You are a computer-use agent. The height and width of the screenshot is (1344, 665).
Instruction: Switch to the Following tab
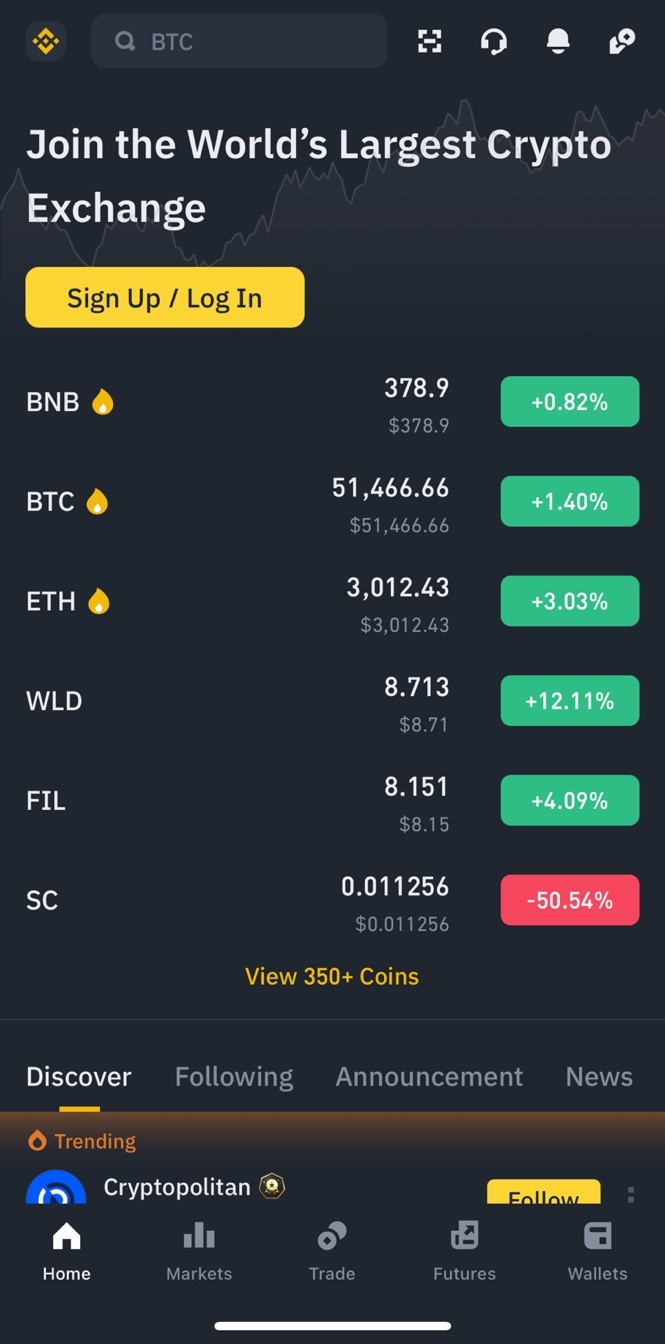(234, 1077)
